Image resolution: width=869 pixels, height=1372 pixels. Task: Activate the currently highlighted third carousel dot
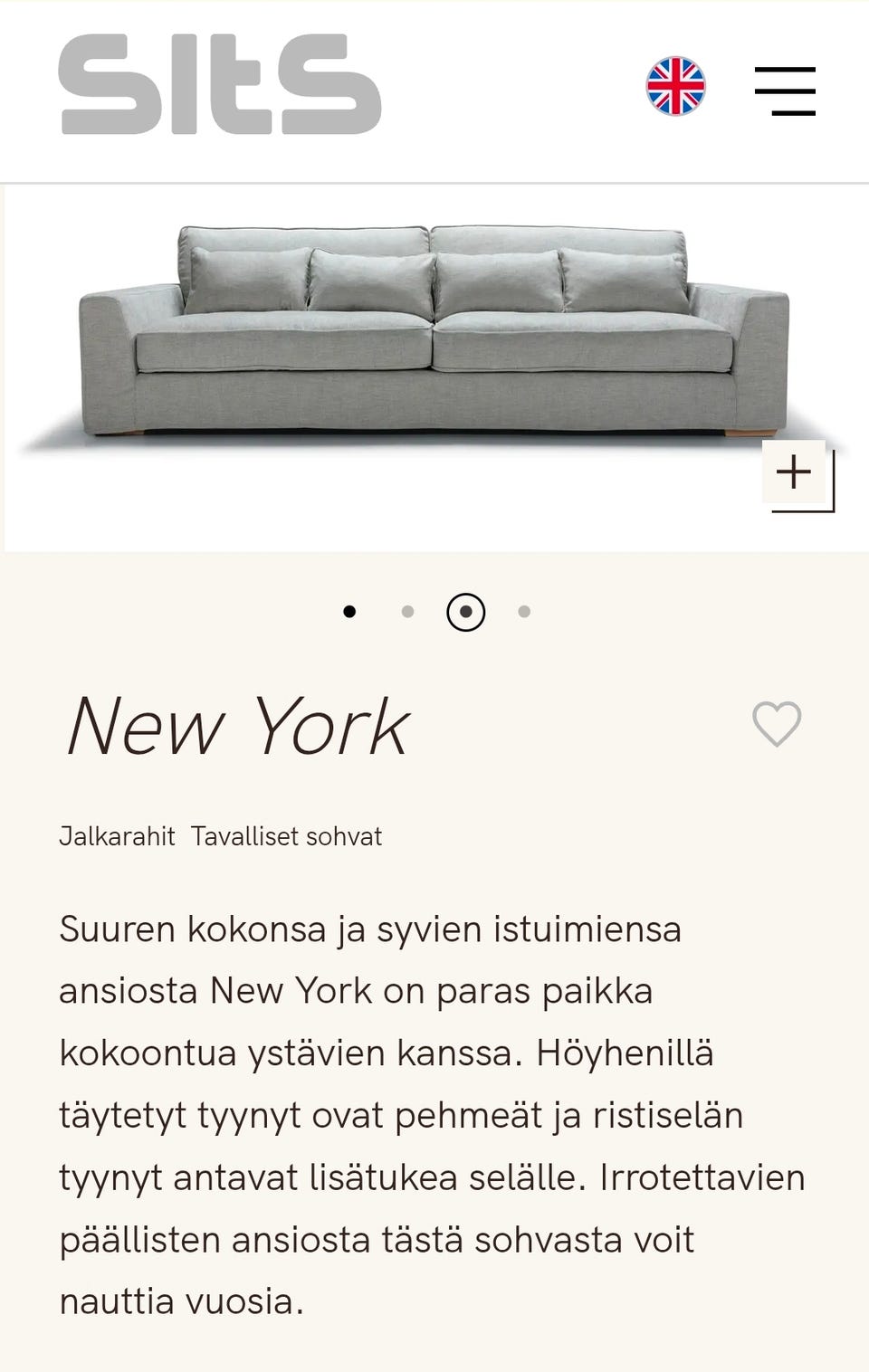[464, 612]
